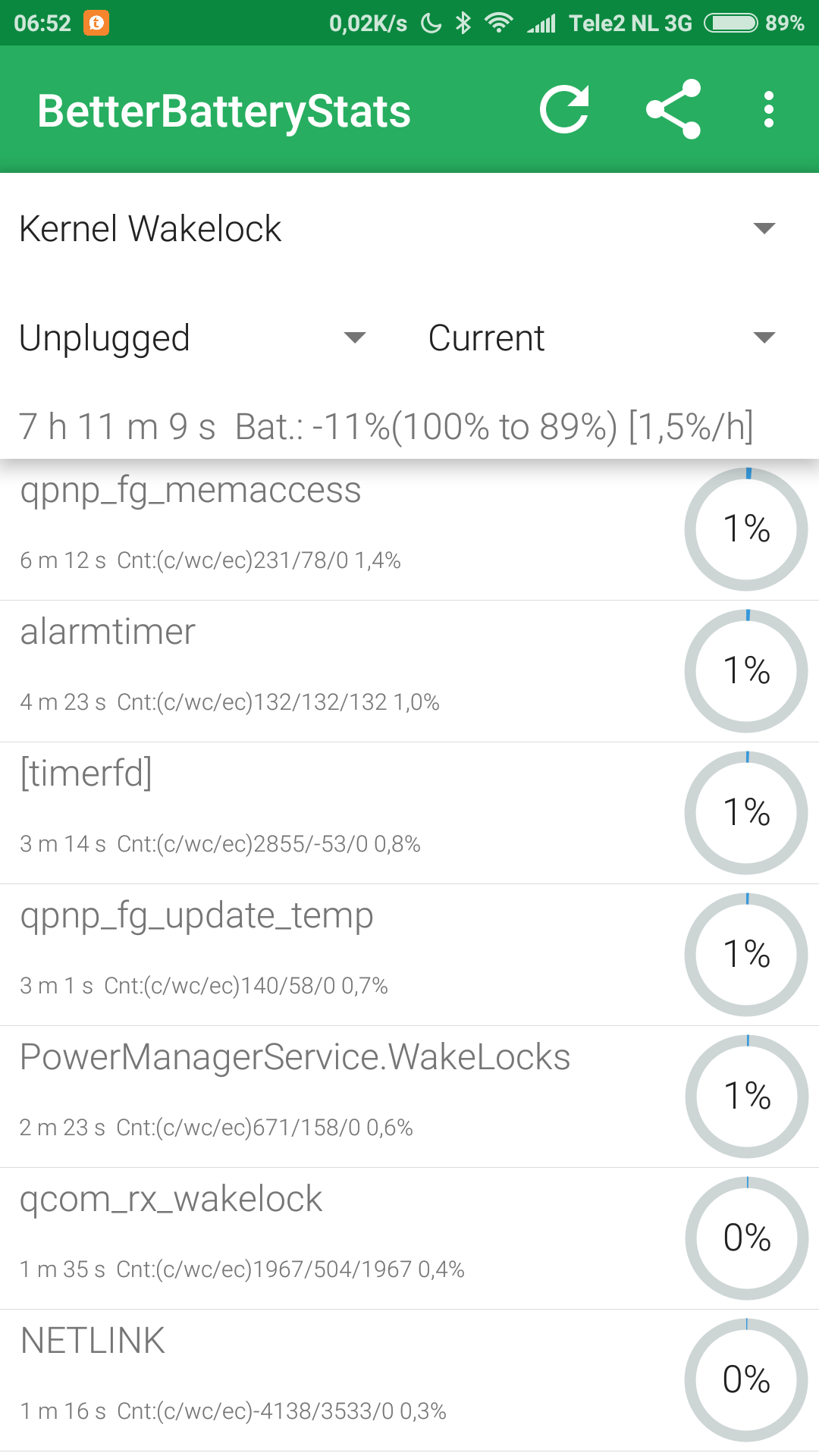View the [timerfd] wakelock details
This screenshot has height=1456, width=819.
[x=409, y=813]
